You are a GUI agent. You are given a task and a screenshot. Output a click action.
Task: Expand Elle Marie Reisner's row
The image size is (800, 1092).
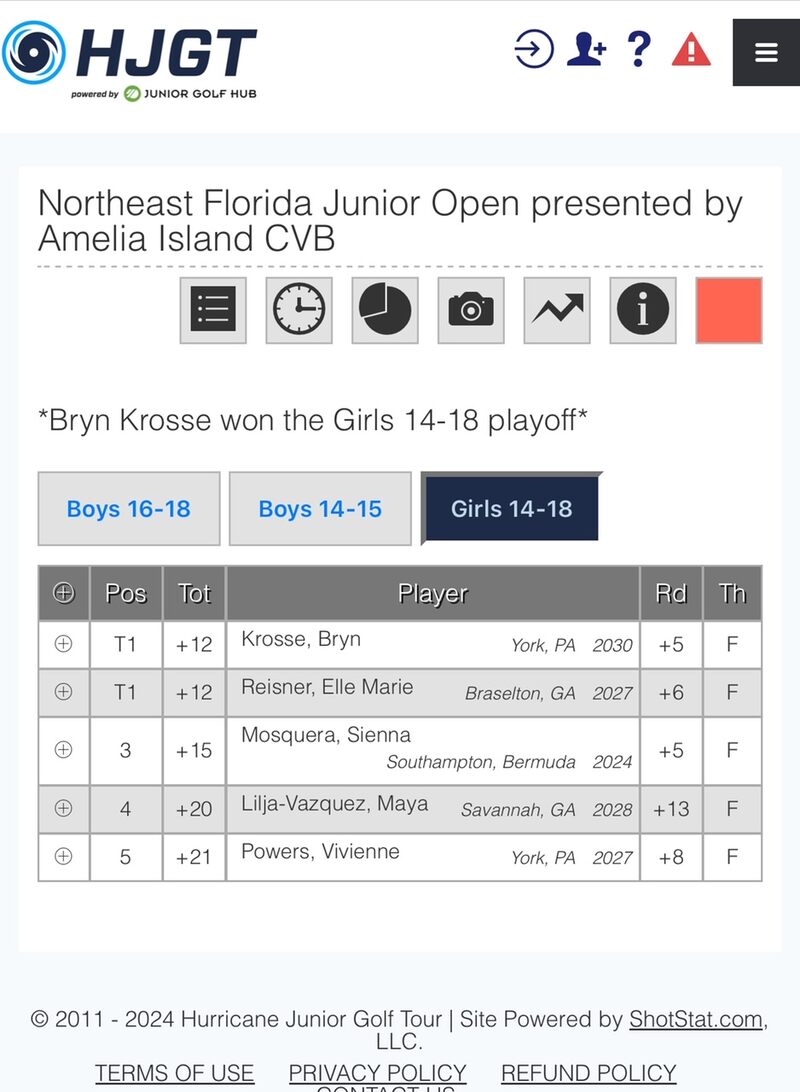click(63, 692)
